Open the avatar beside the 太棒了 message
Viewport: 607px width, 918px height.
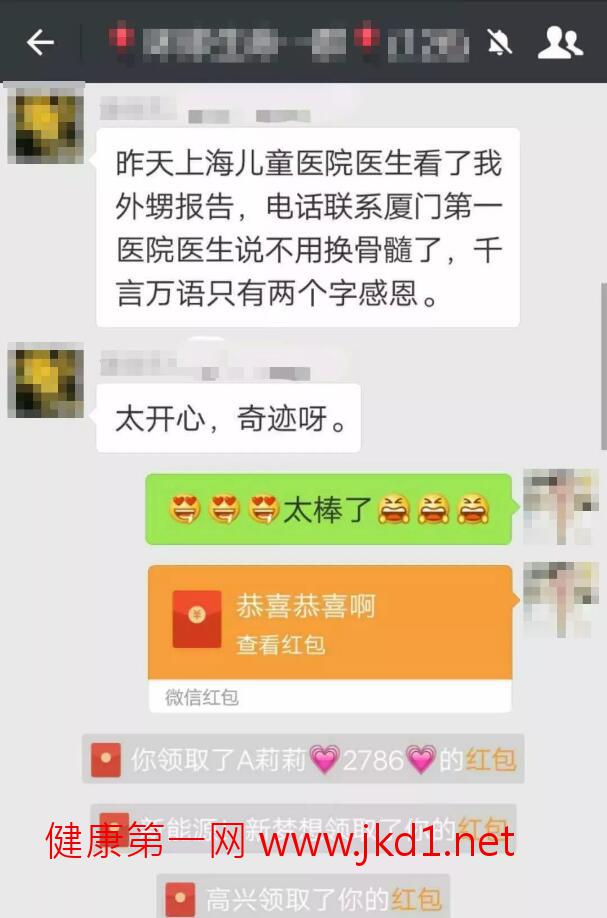click(560, 507)
